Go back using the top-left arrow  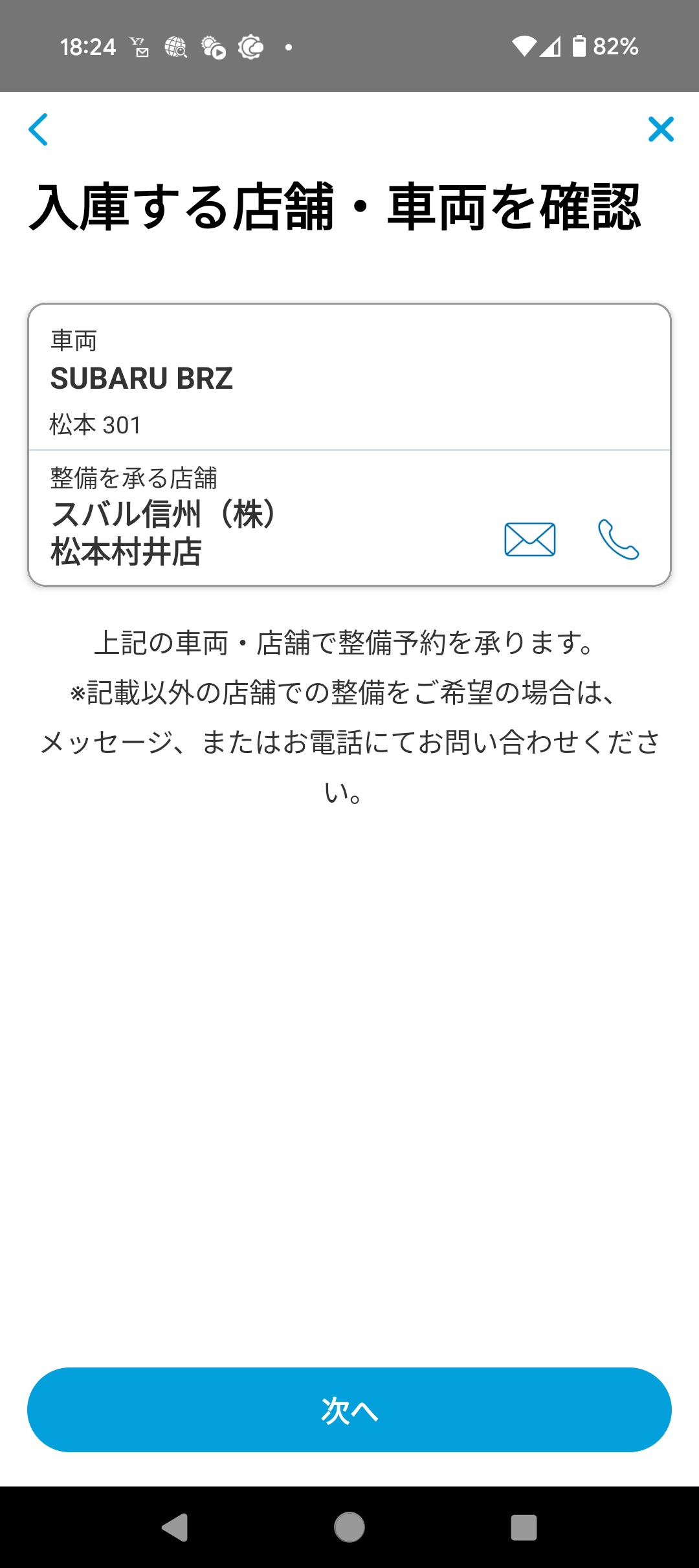point(38,129)
